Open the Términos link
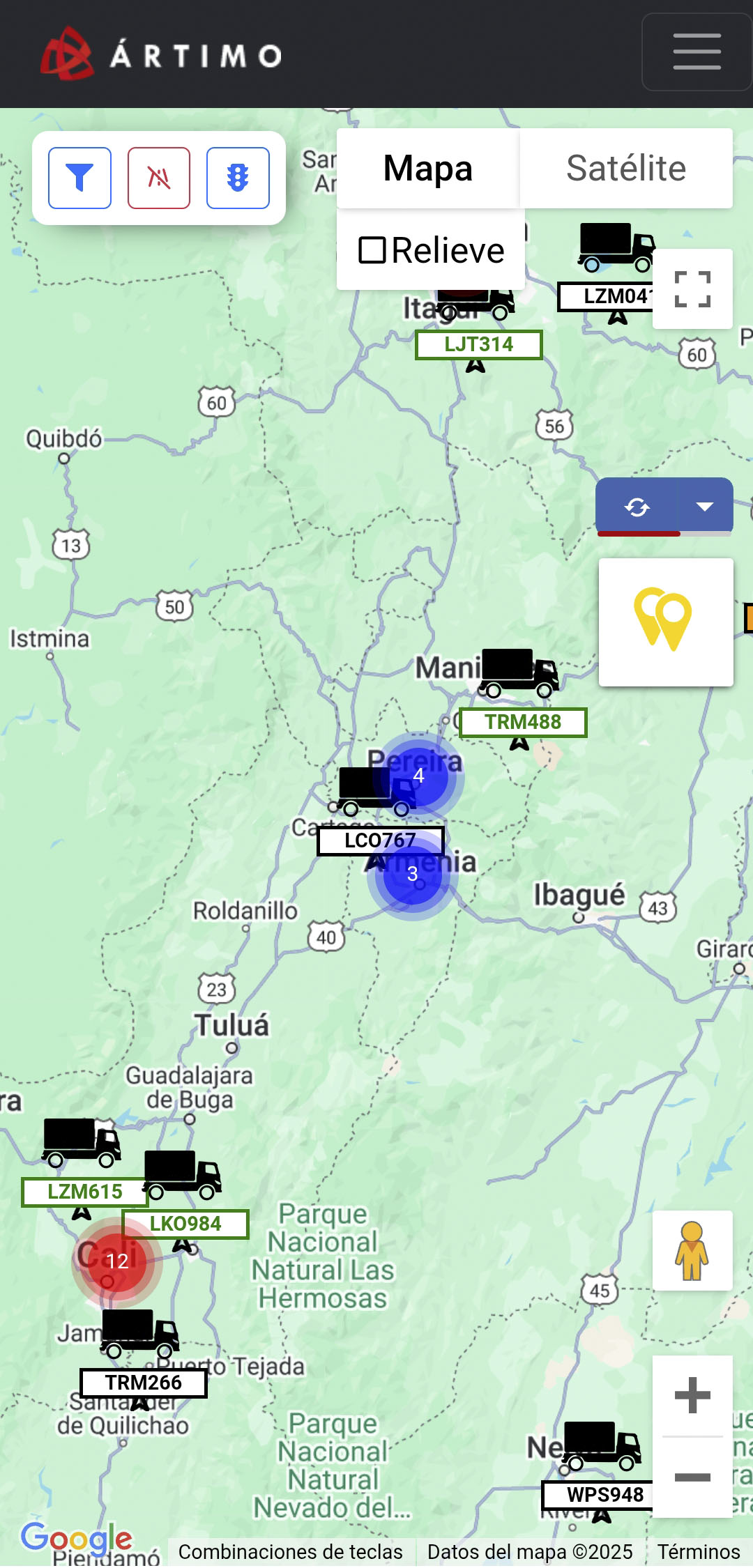Image resolution: width=753 pixels, height=1568 pixels. click(x=698, y=1552)
